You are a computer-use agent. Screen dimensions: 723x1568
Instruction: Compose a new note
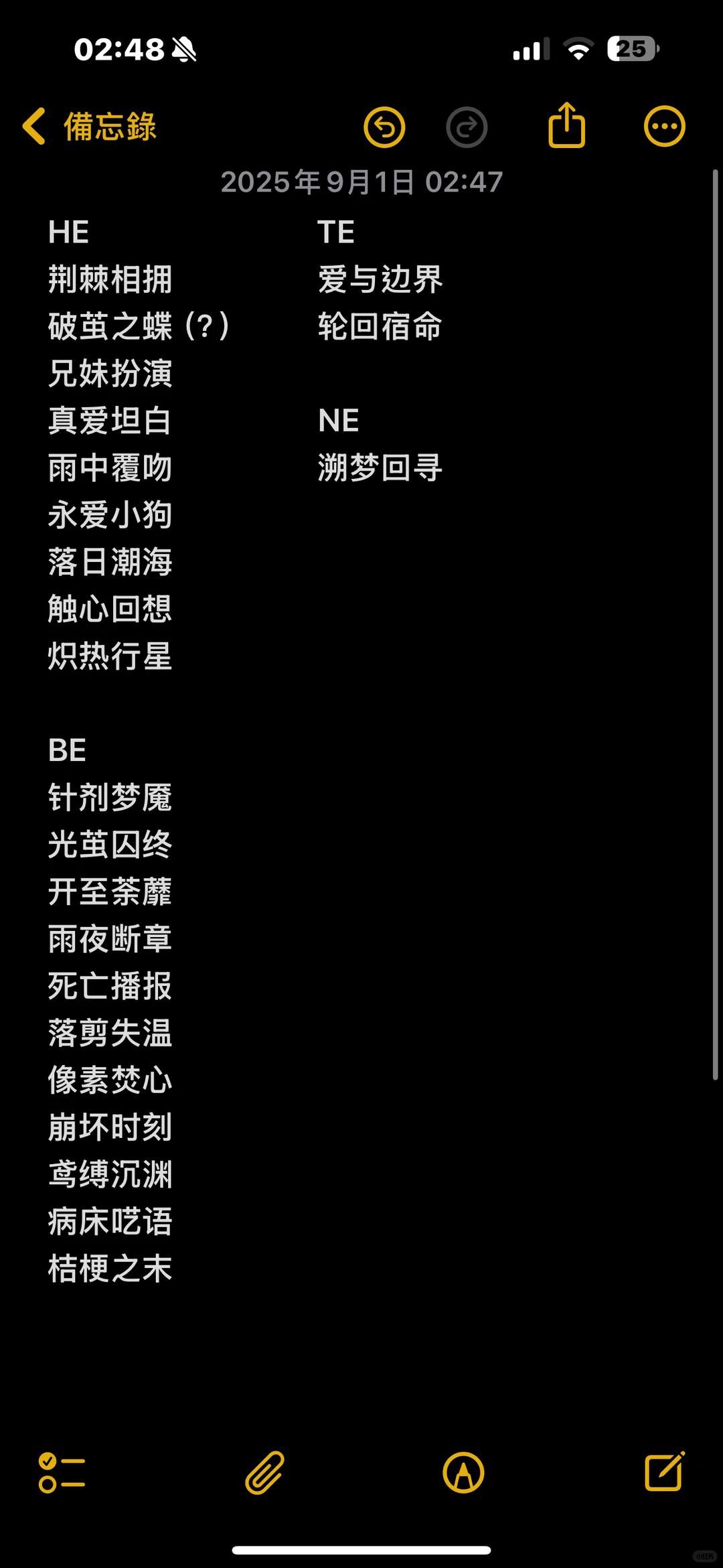(664, 1472)
